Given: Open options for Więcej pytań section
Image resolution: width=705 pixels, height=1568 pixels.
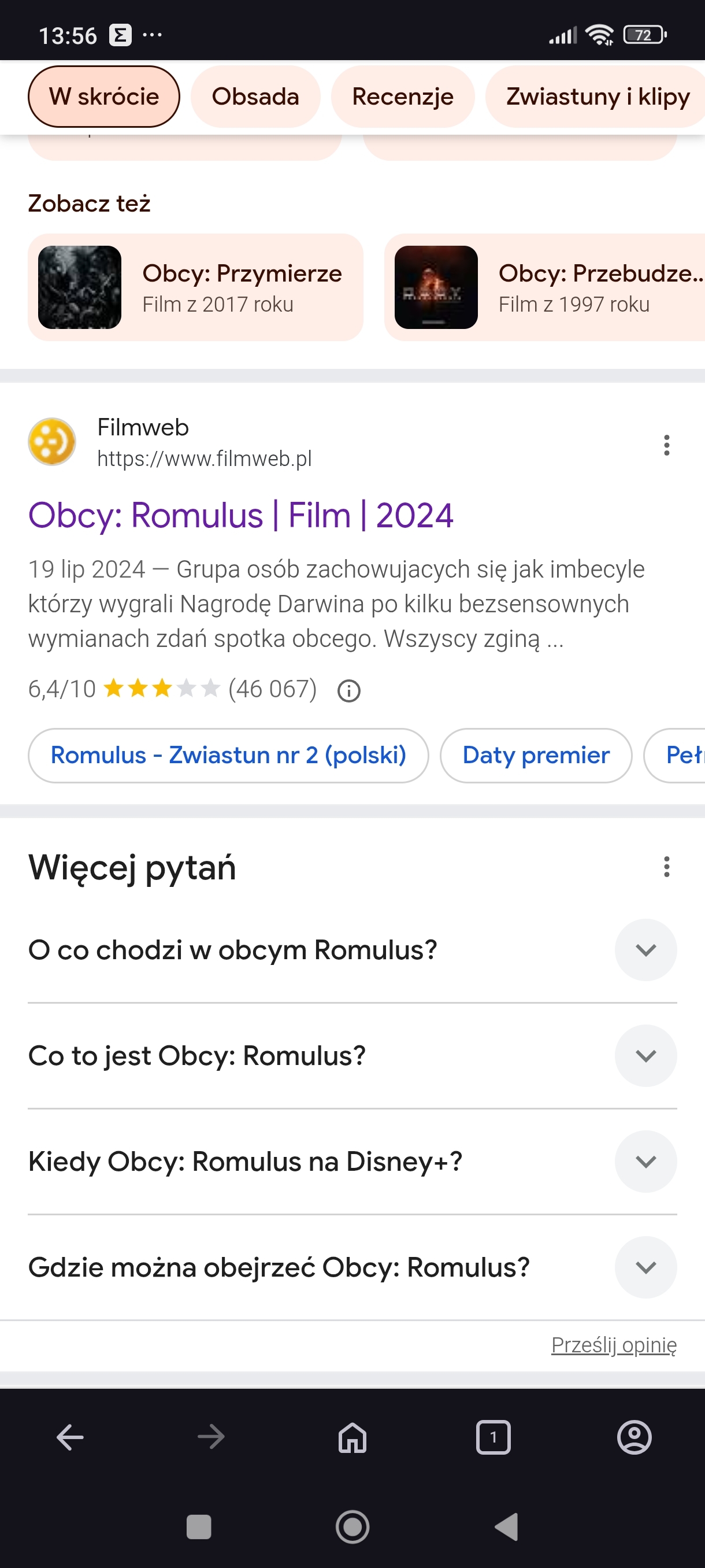Looking at the screenshot, I should 667,867.
